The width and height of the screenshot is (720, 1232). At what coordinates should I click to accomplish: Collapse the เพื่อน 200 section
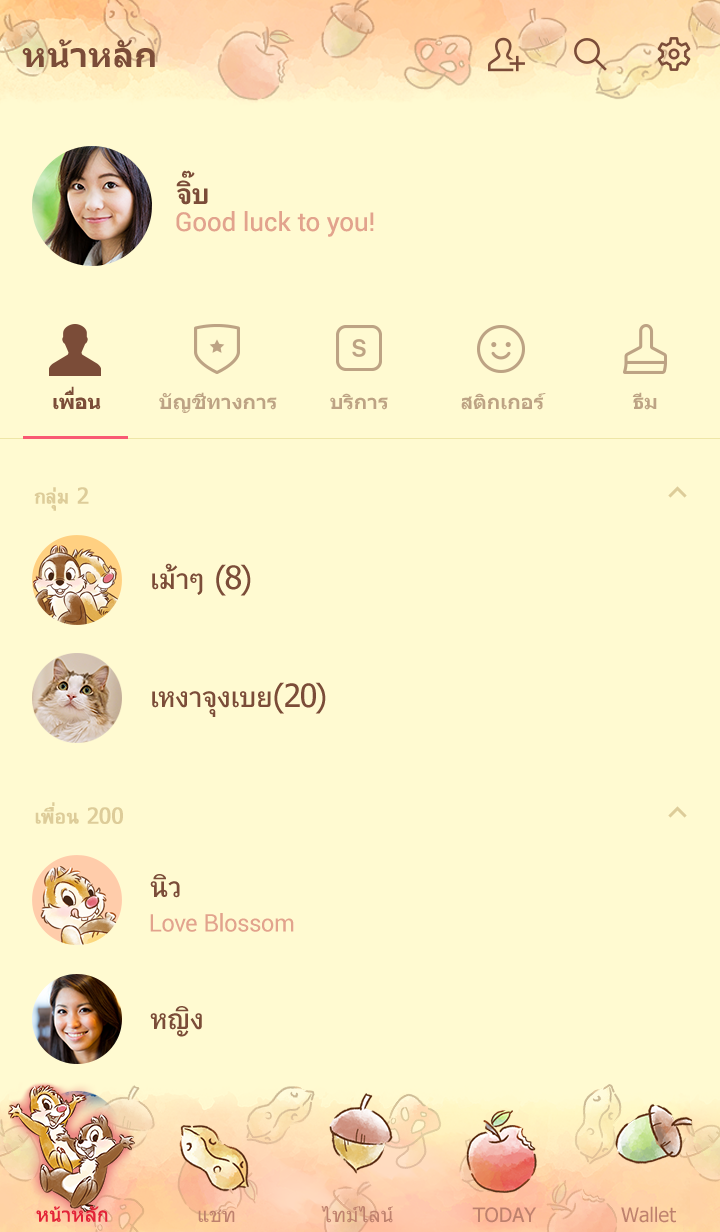click(677, 813)
